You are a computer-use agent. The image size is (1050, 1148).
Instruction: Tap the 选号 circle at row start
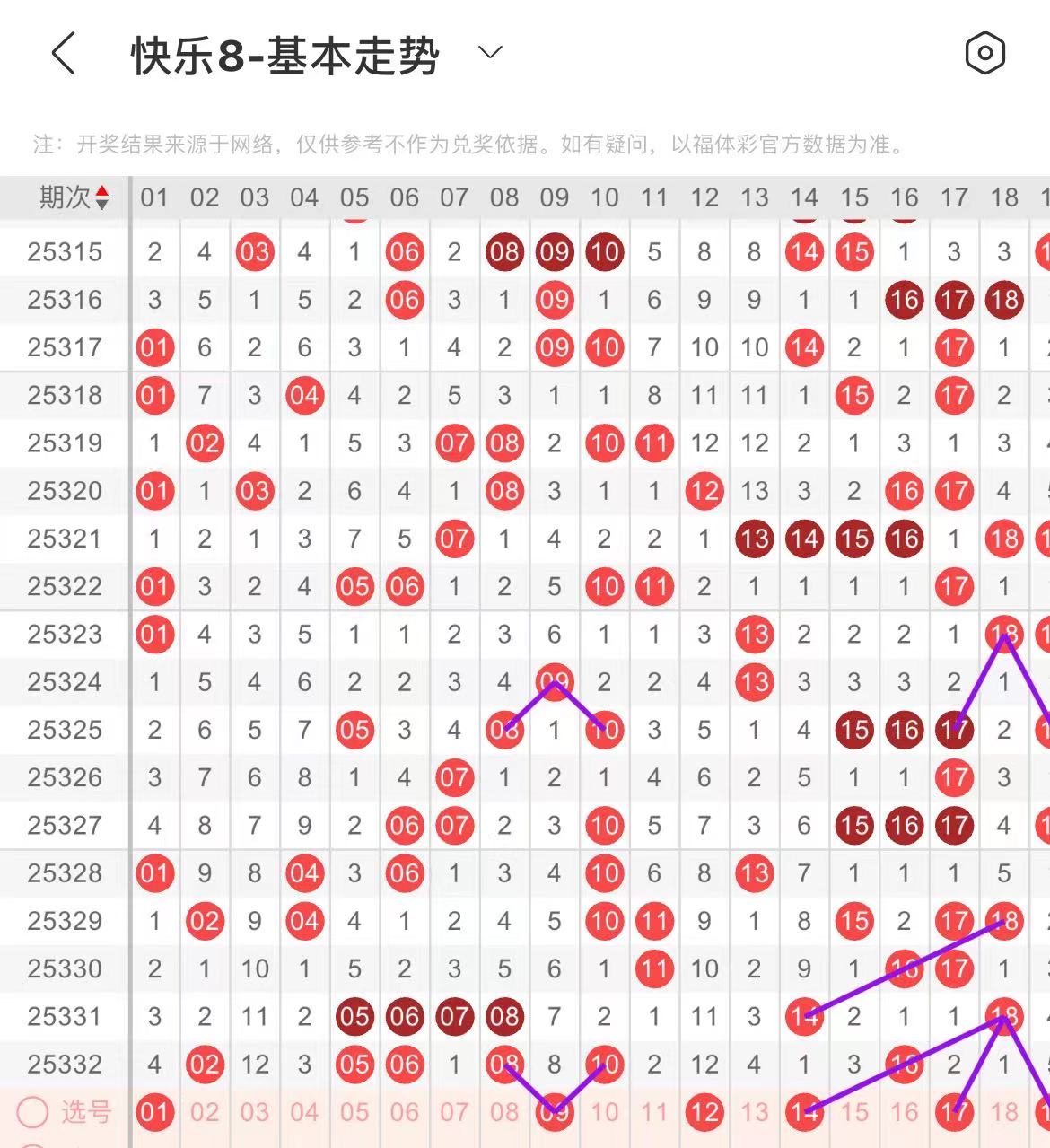tap(32, 1113)
